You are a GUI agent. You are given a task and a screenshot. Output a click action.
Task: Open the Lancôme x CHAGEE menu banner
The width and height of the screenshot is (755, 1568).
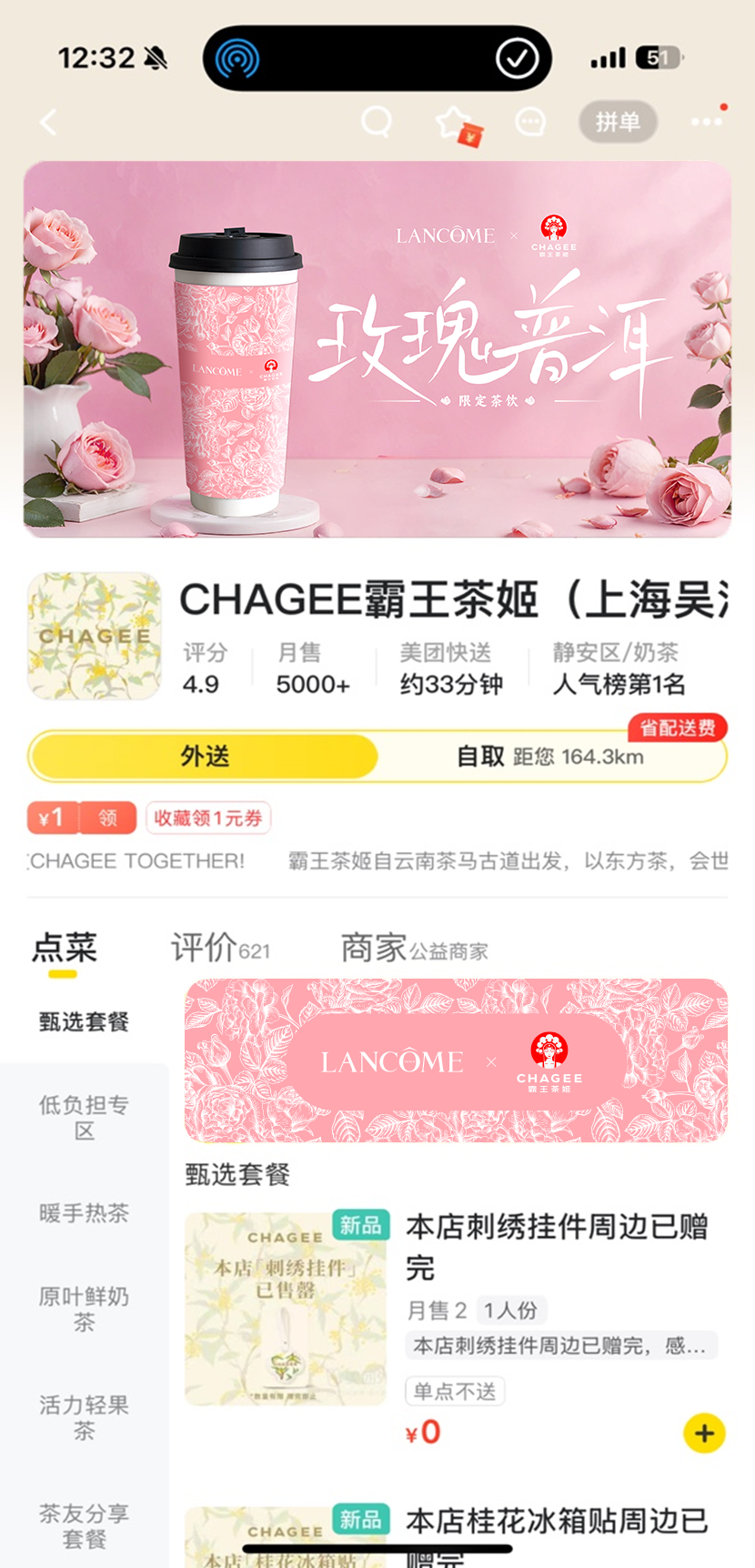point(456,1060)
